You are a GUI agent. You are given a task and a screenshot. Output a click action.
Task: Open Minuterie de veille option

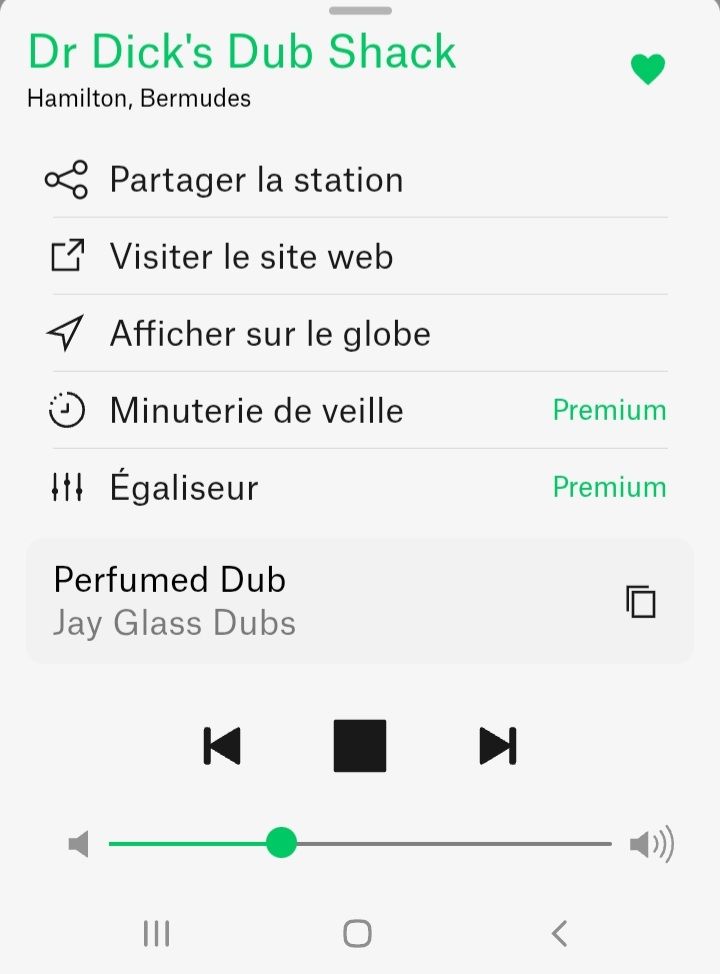click(256, 410)
